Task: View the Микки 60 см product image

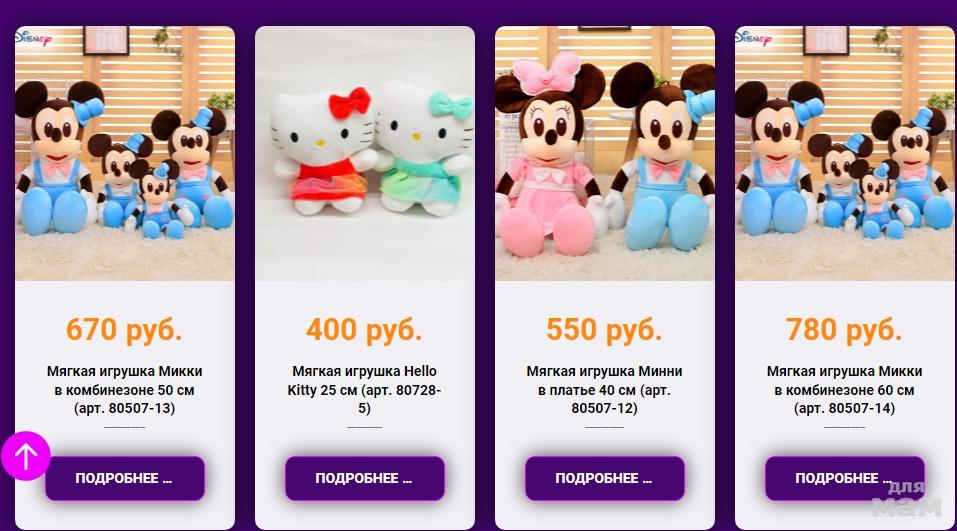Action: coord(844,153)
